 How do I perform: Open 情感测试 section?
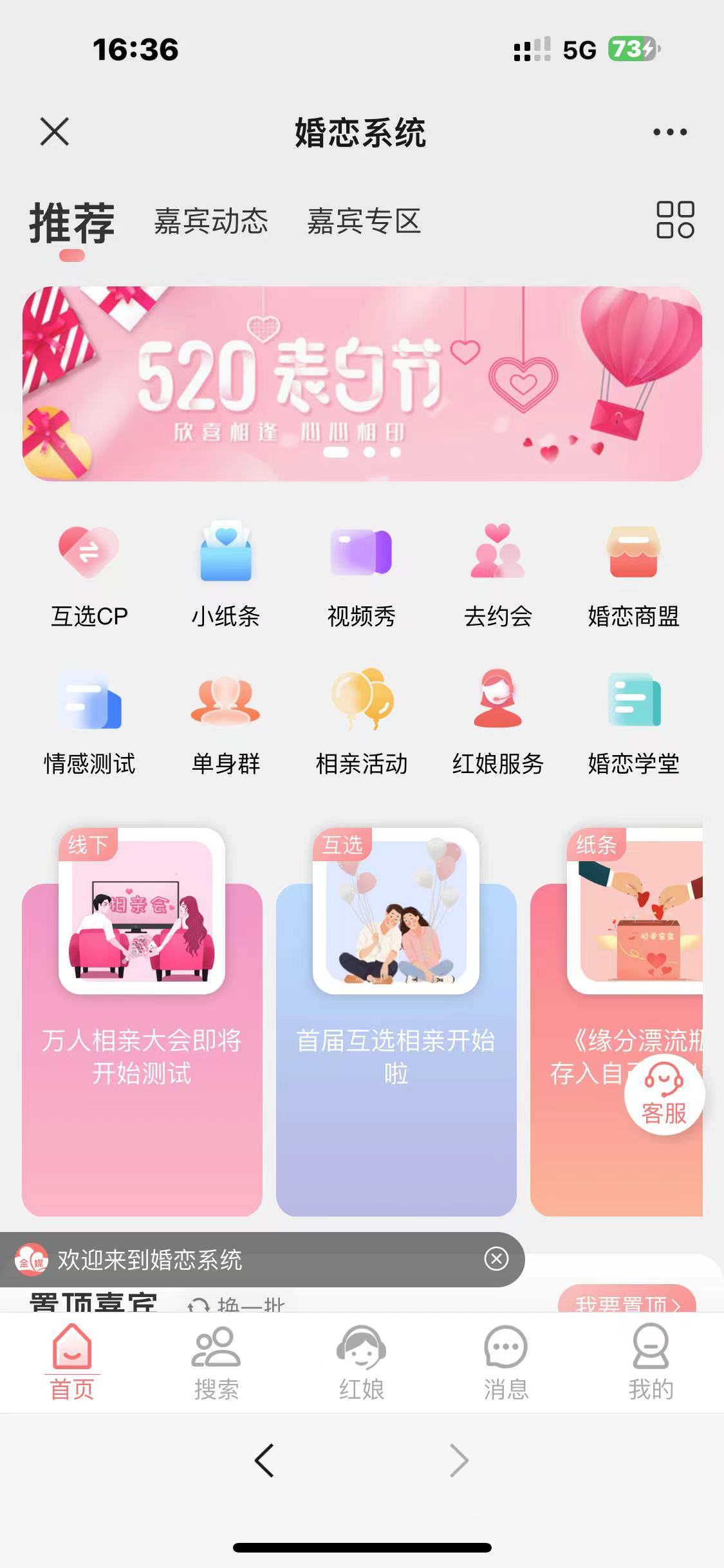89,721
